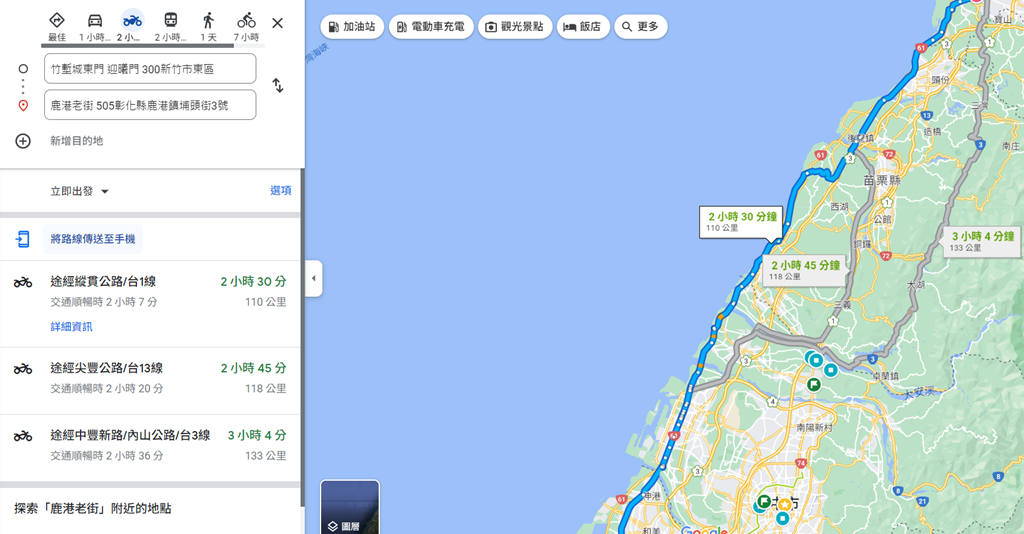Viewport: 1024px width, 534px height.
Task: Select the transit travel mode
Action: (170, 26)
